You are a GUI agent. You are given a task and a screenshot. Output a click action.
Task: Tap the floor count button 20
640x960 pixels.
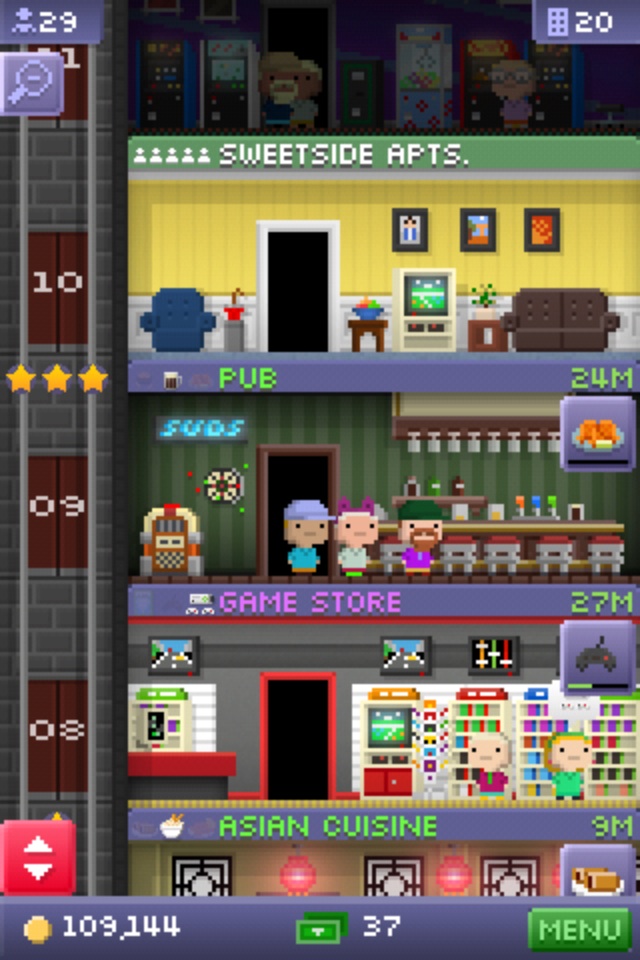(586, 20)
